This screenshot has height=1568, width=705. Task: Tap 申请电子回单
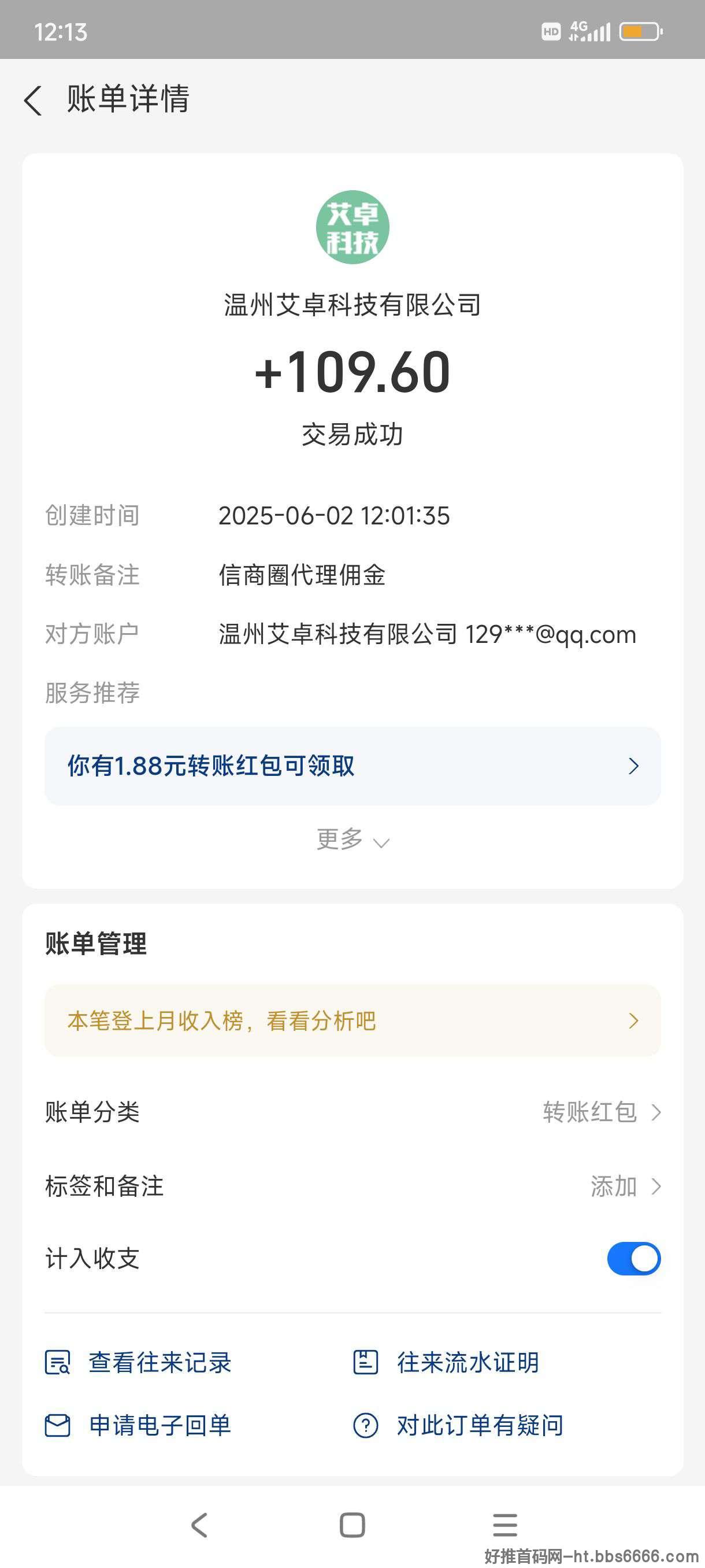point(138,1426)
